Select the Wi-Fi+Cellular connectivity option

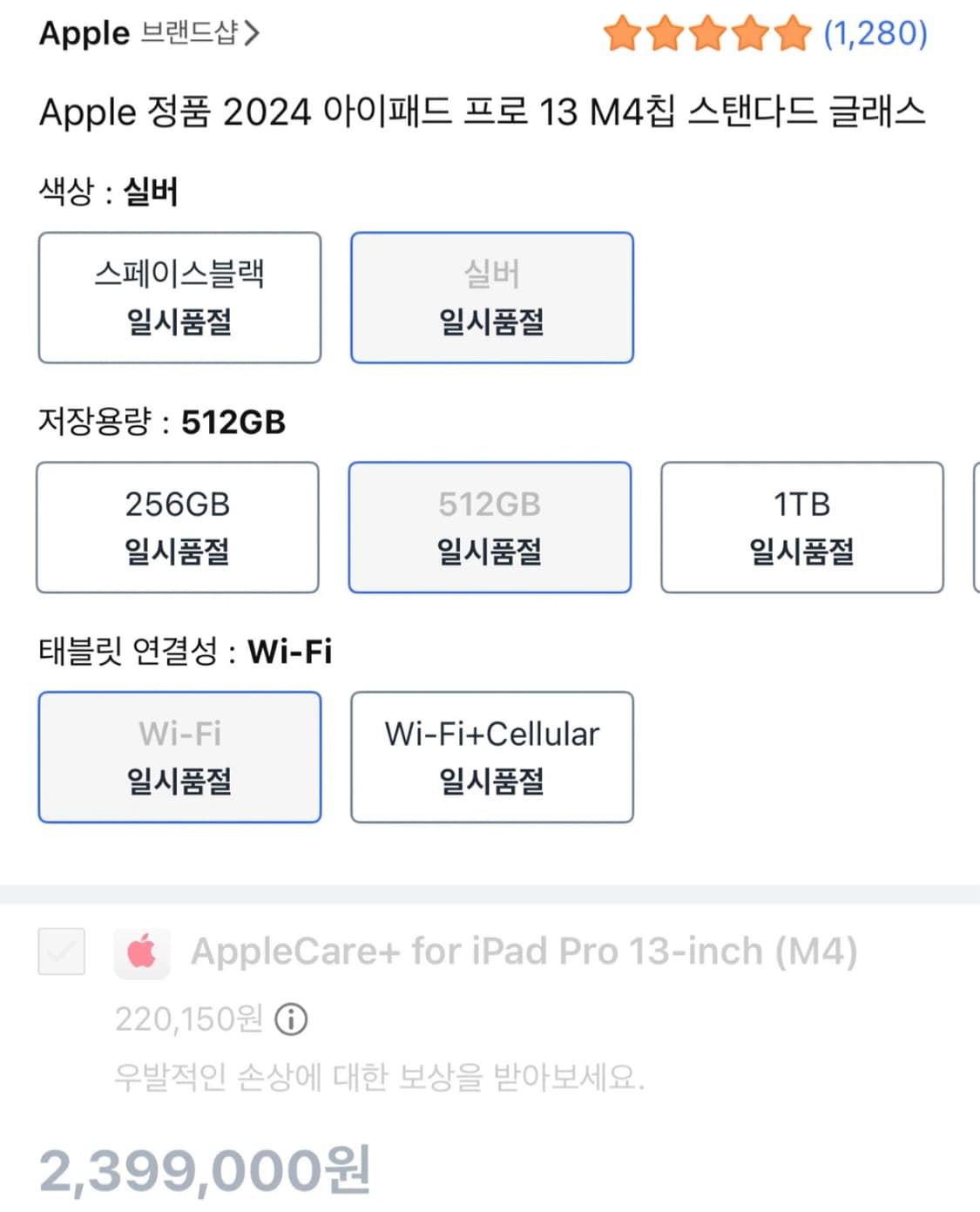pos(491,756)
